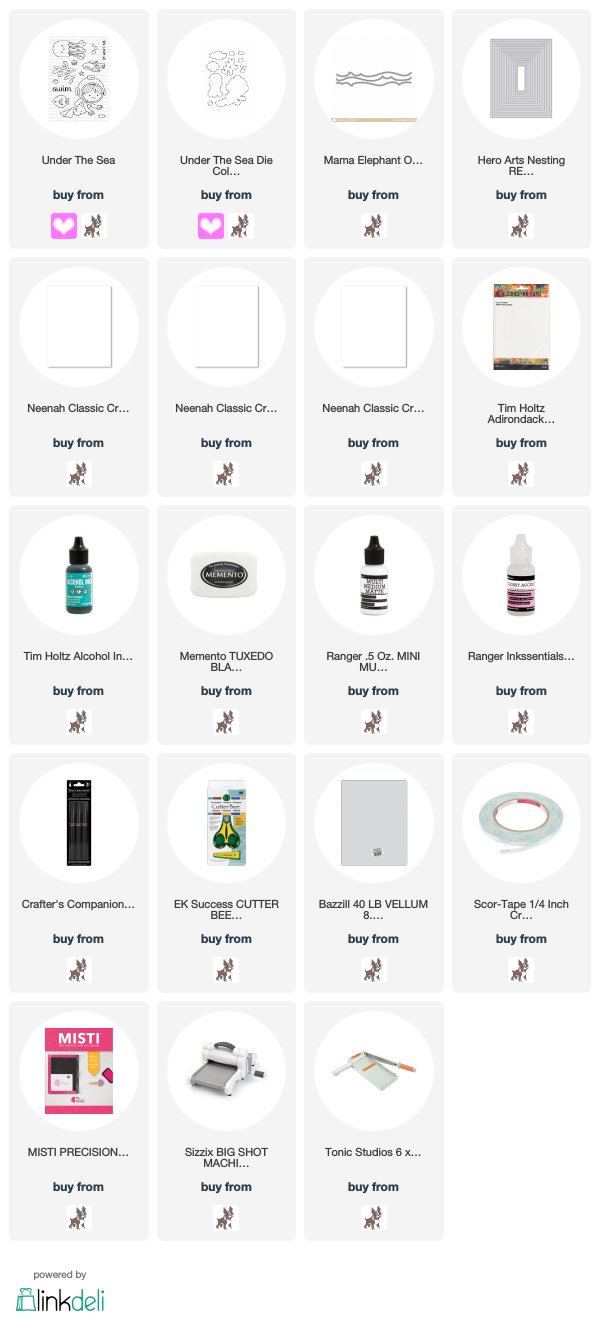Tap the pink heart shop under Under The Sea
The image size is (600, 1321).
64,227
